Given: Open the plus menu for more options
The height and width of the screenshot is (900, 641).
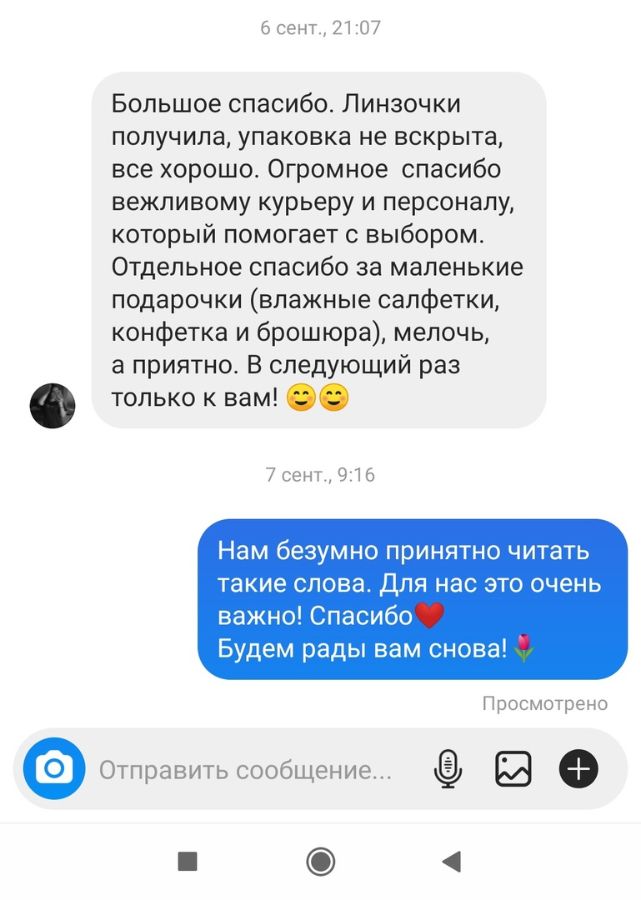Looking at the screenshot, I should click(x=579, y=769).
